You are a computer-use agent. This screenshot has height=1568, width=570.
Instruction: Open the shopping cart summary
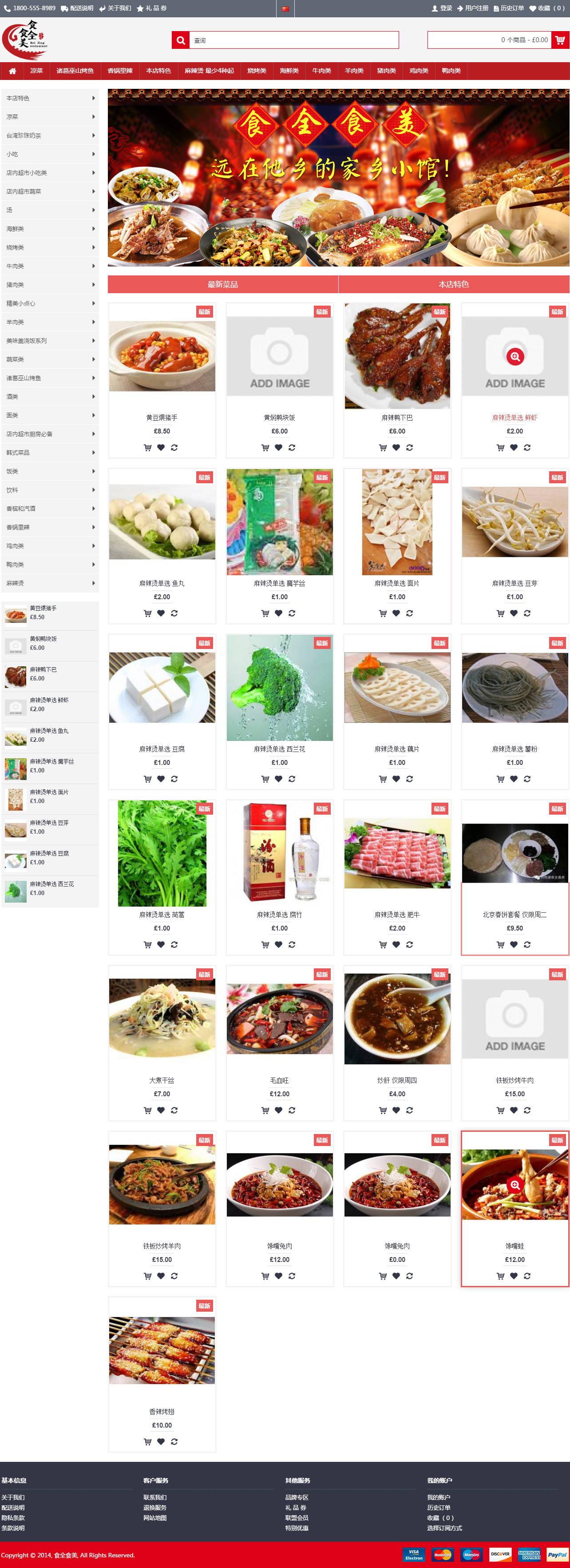pyautogui.click(x=498, y=40)
